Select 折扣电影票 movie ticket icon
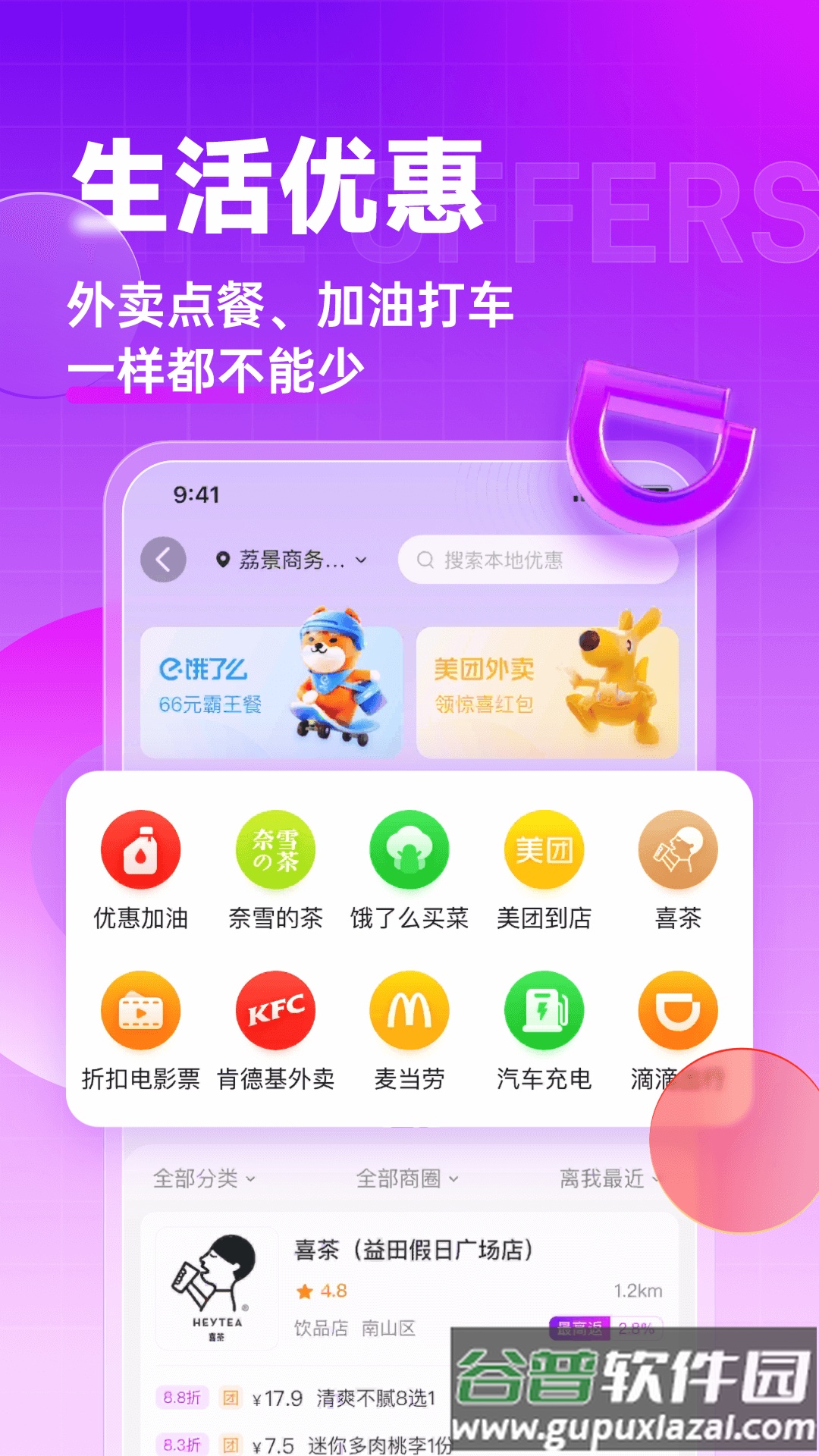819x1456 pixels. [140, 1012]
